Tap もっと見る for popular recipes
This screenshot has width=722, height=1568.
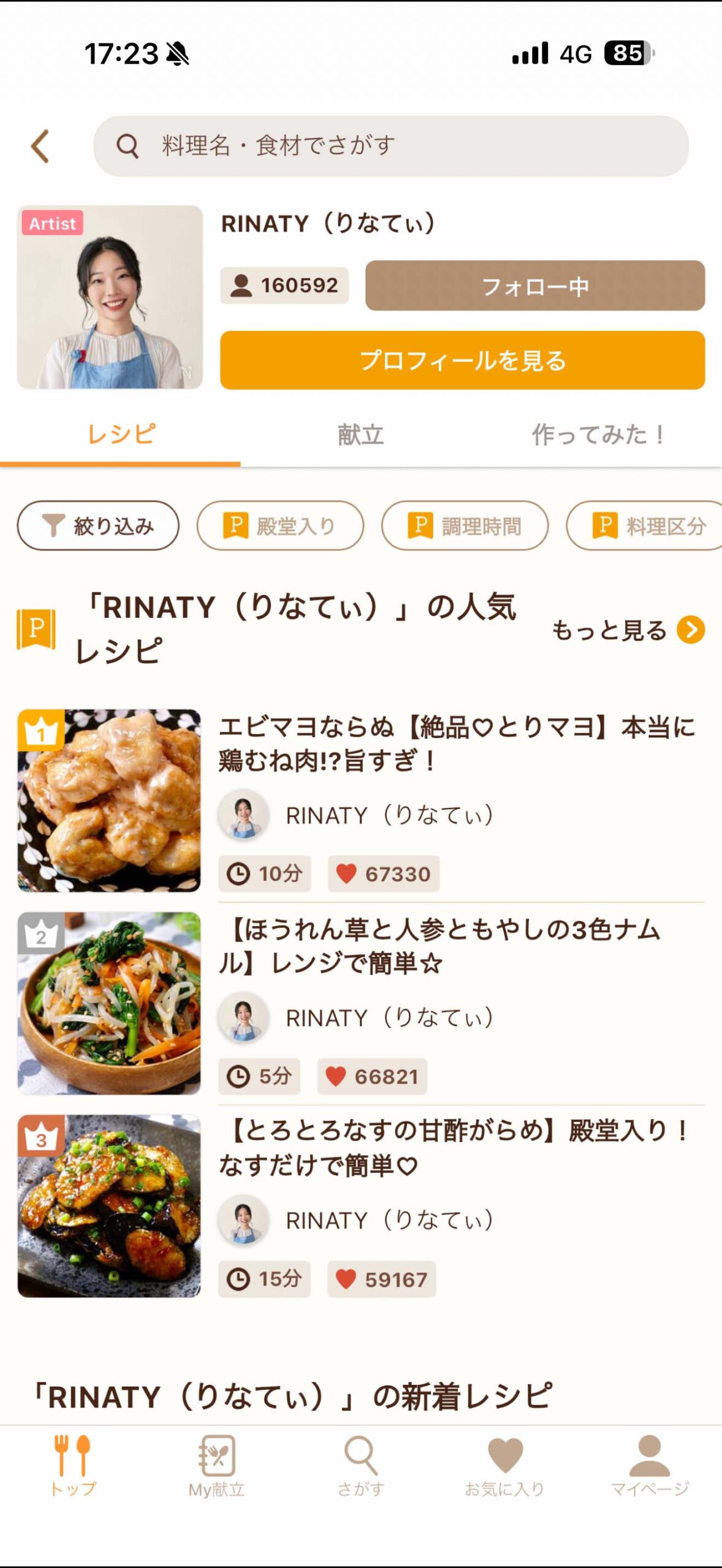[x=628, y=630]
